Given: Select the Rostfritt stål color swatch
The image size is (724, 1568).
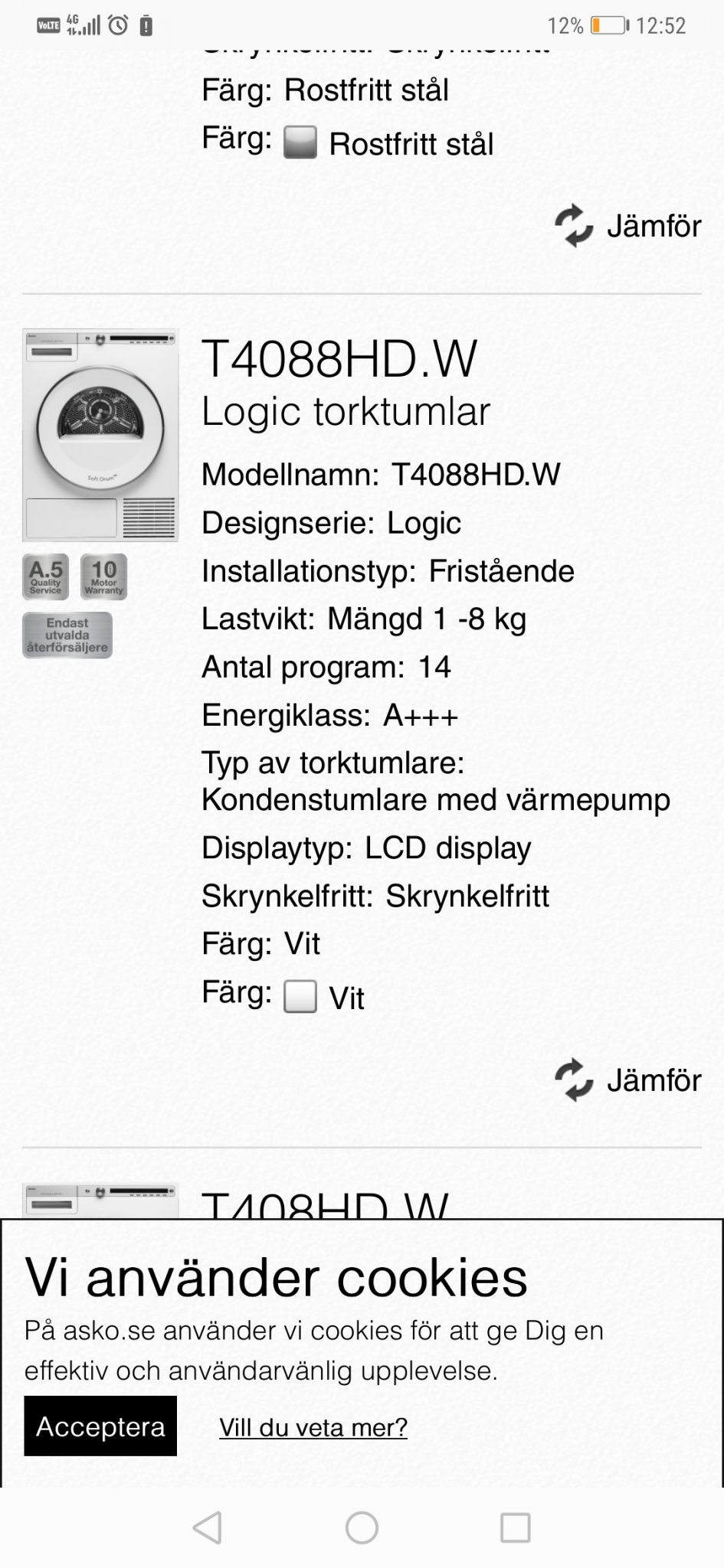Looking at the screenshot, I should coord(300,142).
